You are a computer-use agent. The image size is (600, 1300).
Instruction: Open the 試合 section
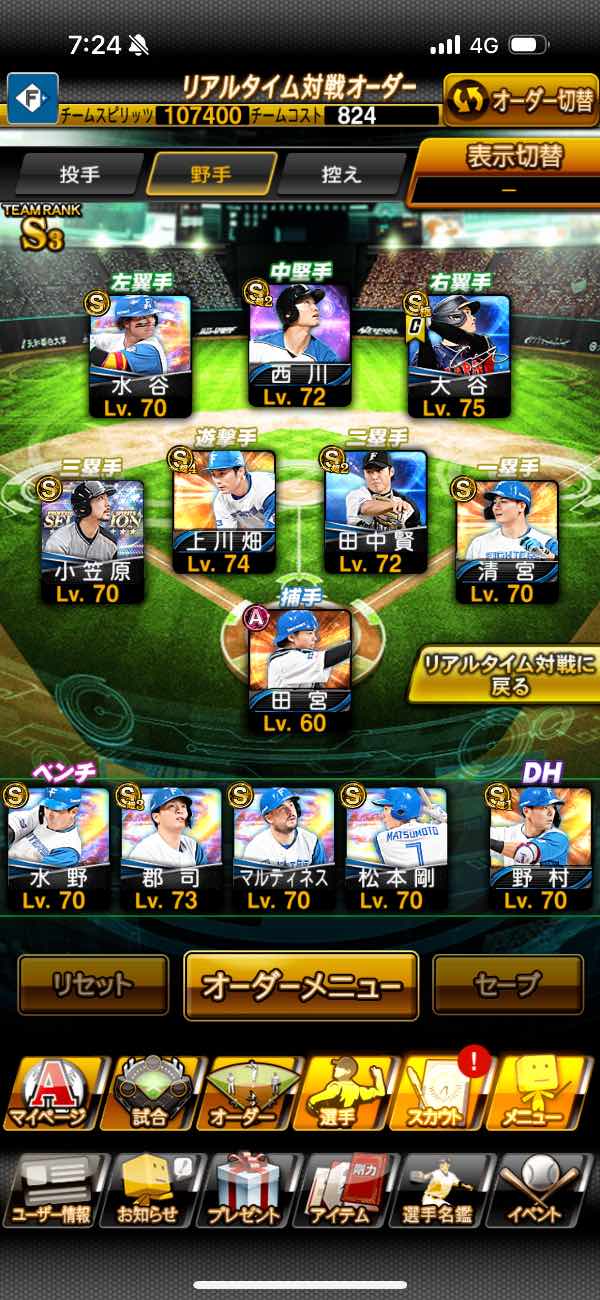[150, 1092]
